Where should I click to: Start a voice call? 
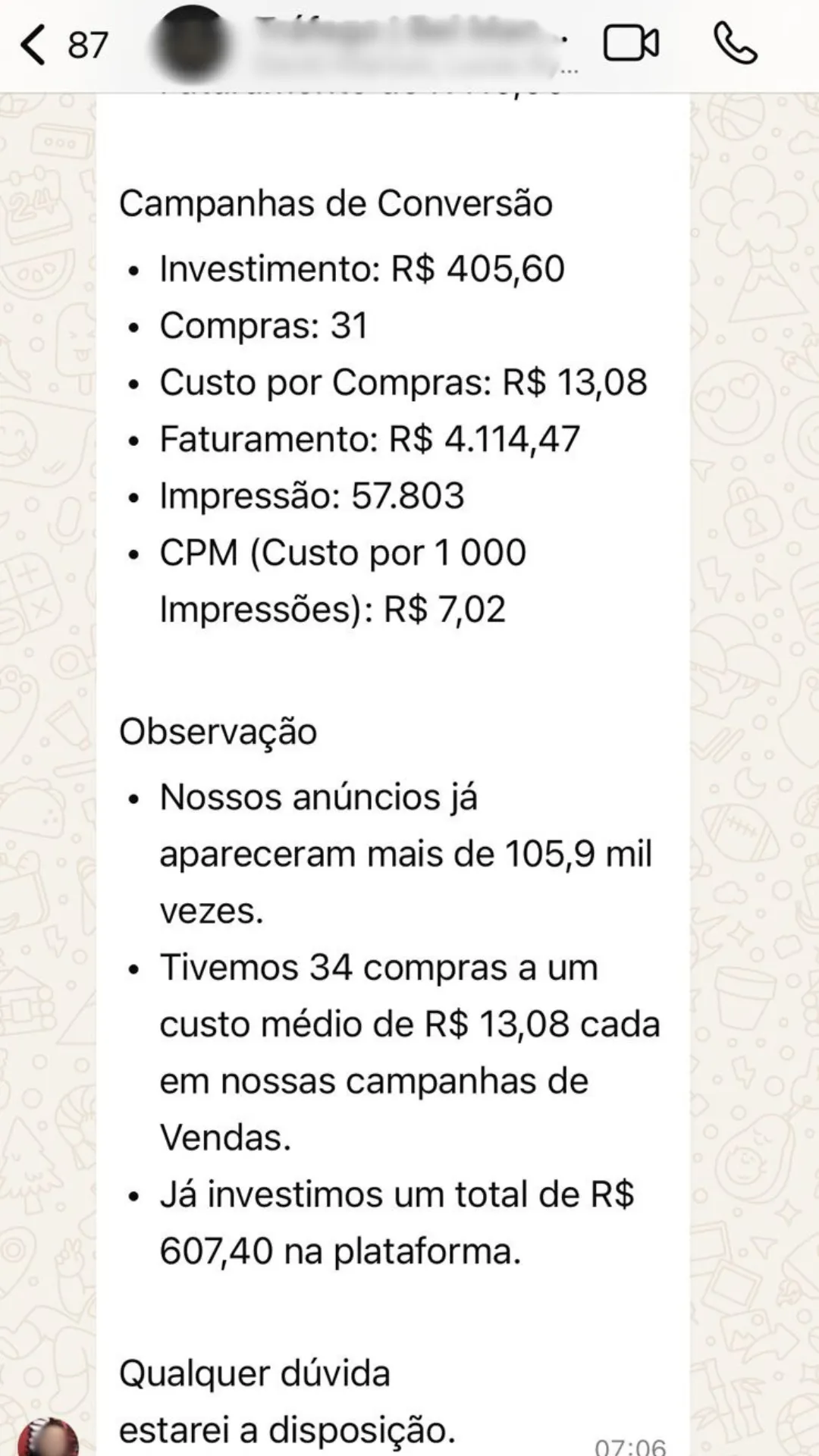pos(735,43)
